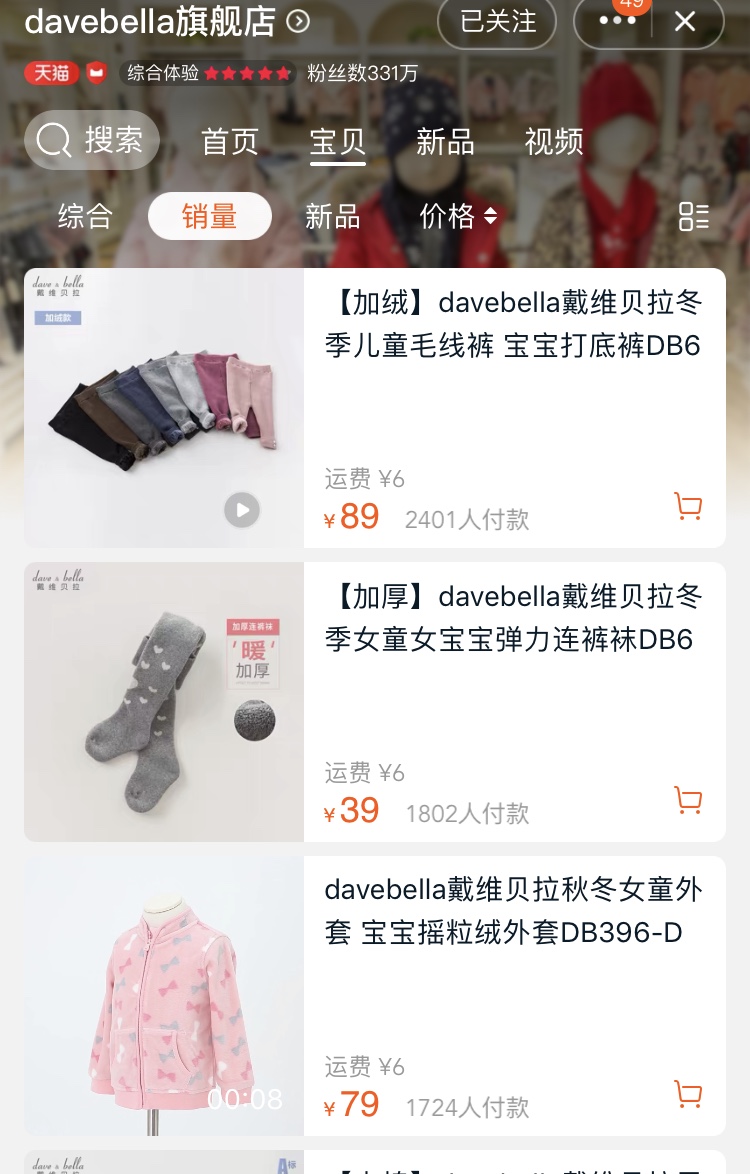Open the 价格 price sort dropdown
Viewport: 750px width, 1174px height.
[x=457, y=217]
